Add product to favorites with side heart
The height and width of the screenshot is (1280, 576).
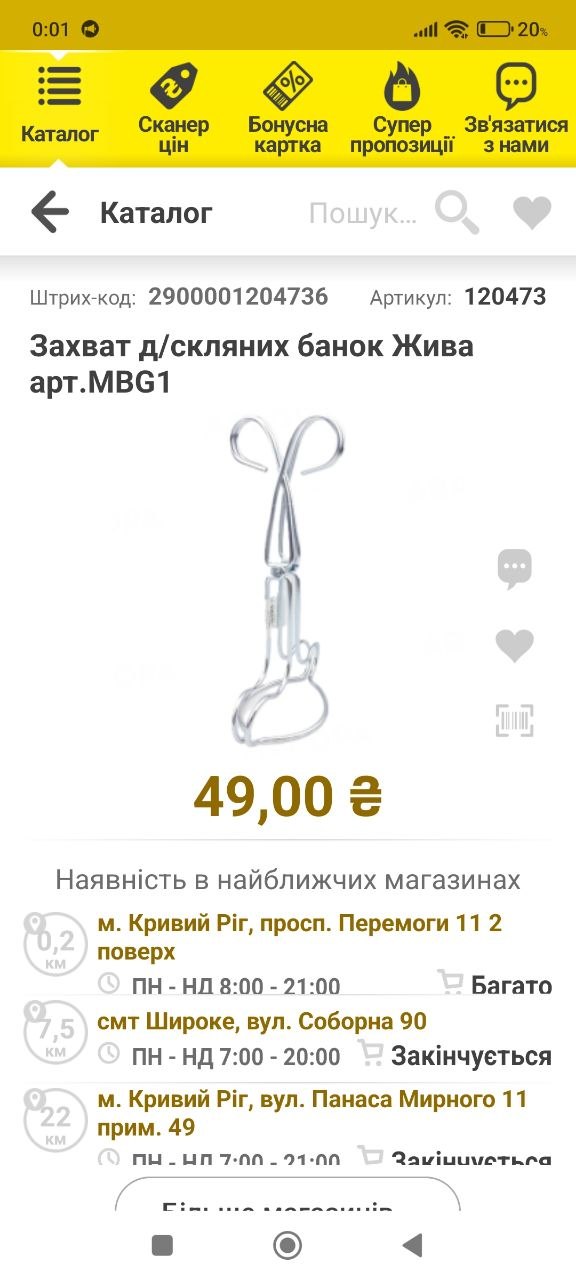(x=515, y=646)
